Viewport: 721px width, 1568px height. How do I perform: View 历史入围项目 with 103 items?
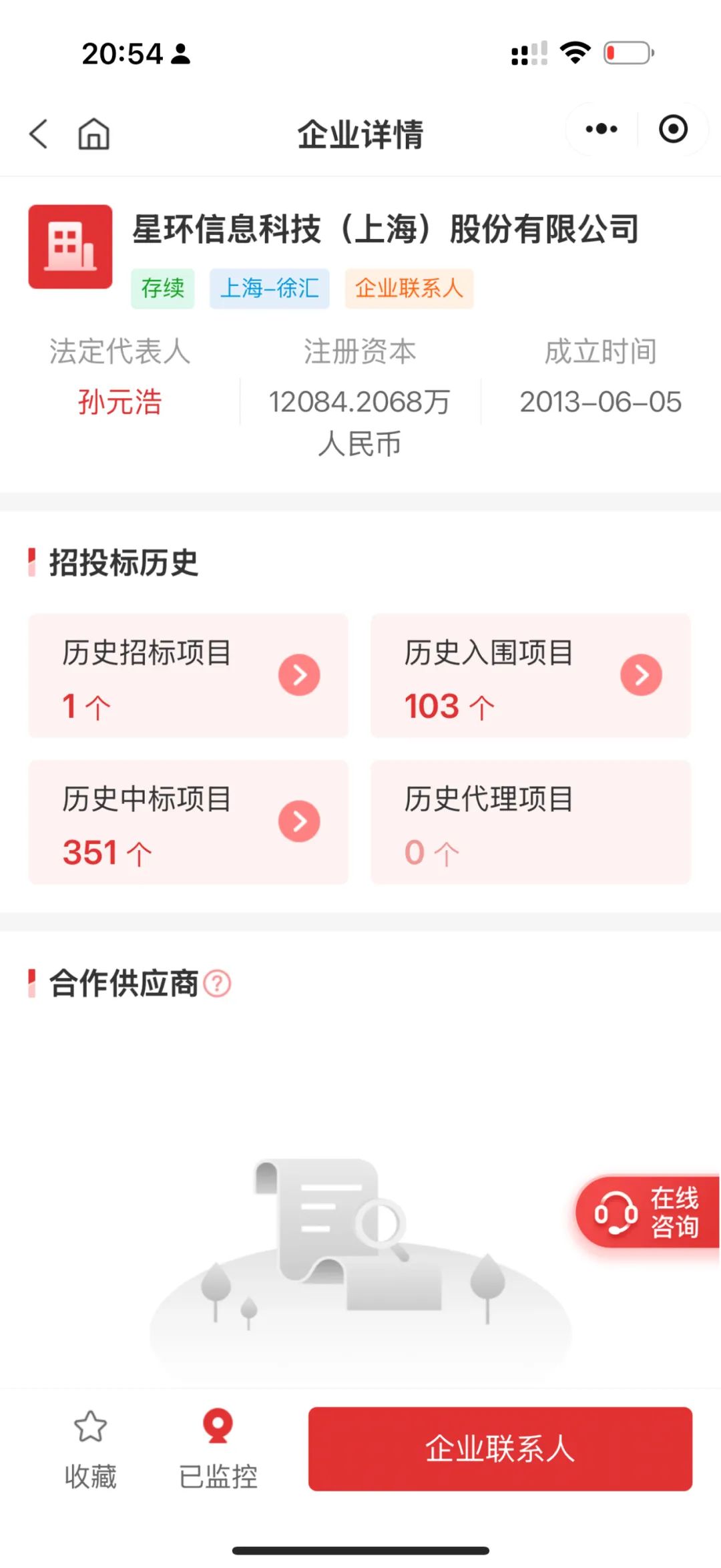pyautogui.click(x=530, y=676)
